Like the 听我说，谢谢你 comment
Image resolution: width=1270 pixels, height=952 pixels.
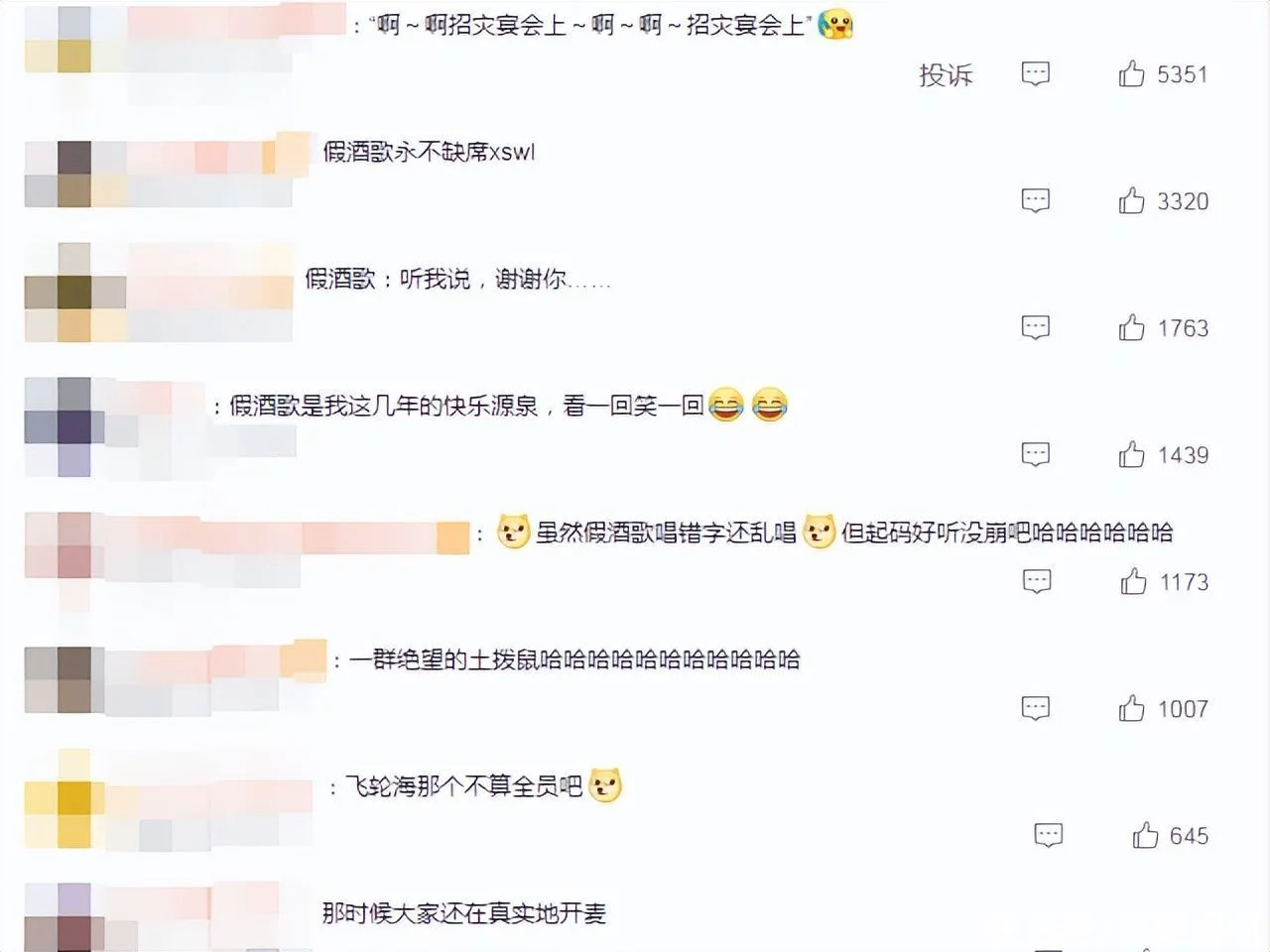point(1132,328)
